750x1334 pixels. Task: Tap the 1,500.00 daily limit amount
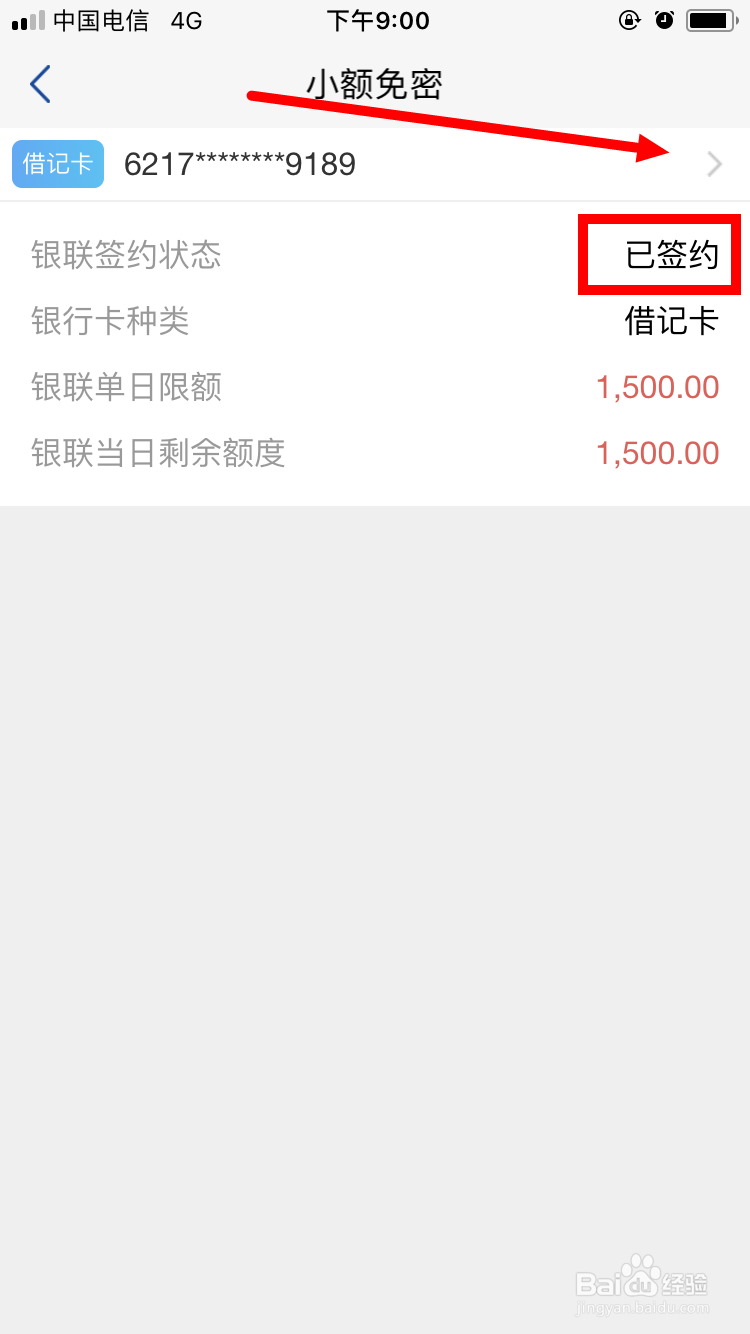point(657,387)
